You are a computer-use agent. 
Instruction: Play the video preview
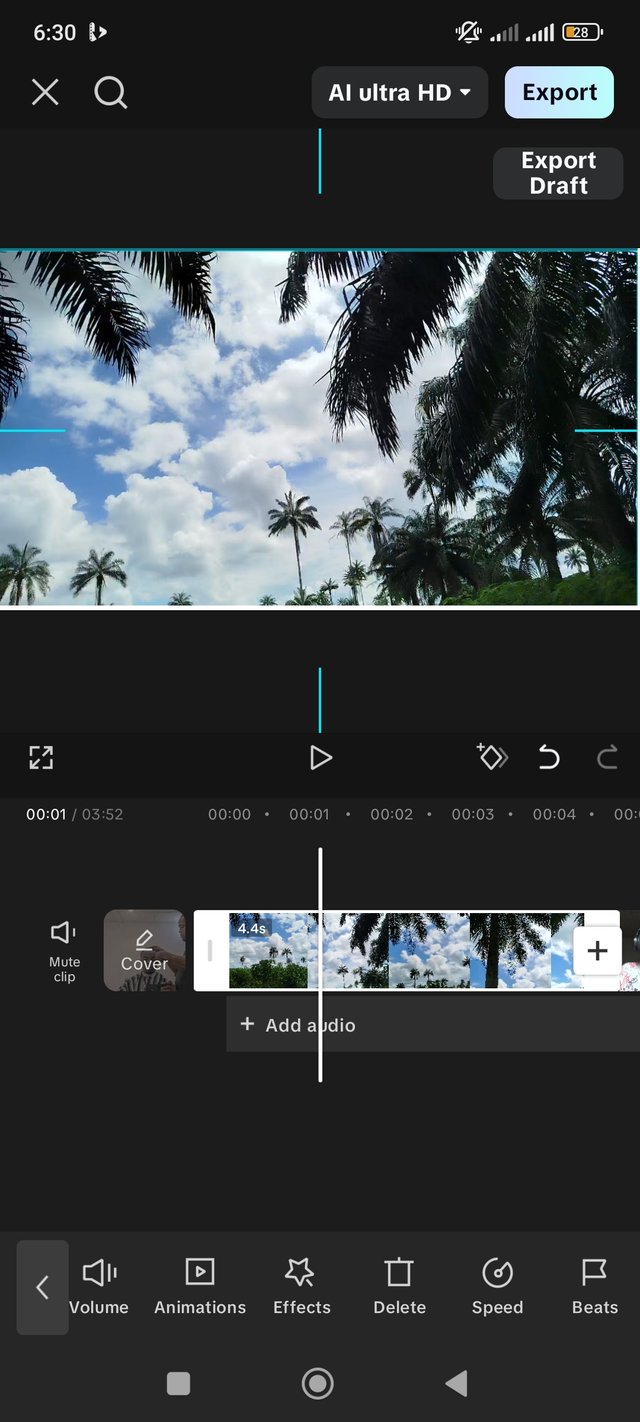320,758
